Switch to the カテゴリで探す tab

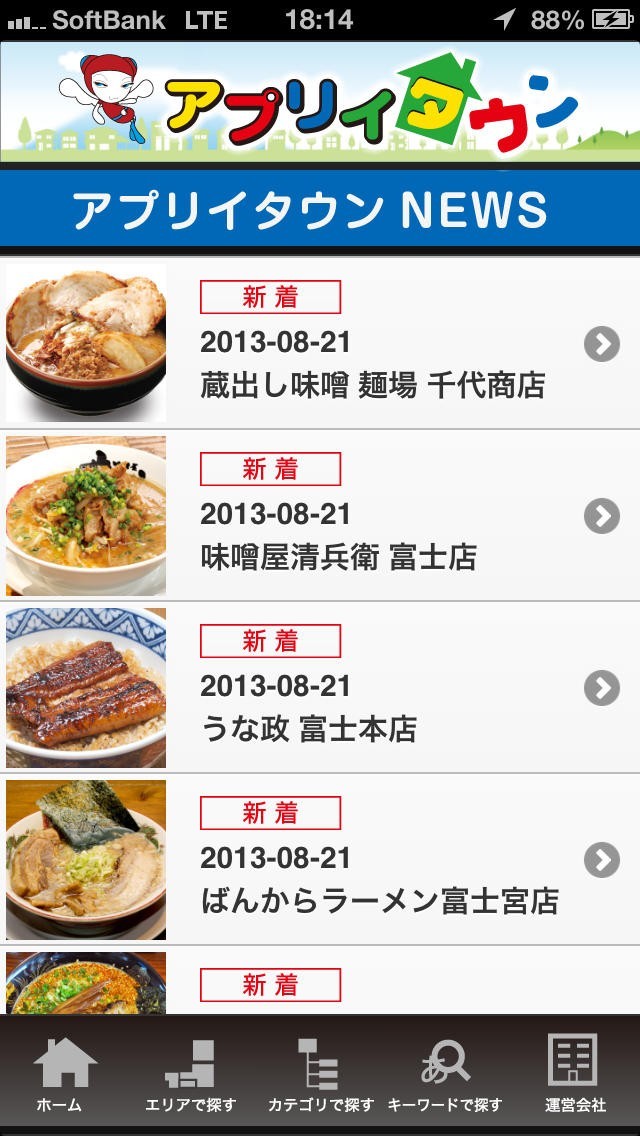(320, 1076)
